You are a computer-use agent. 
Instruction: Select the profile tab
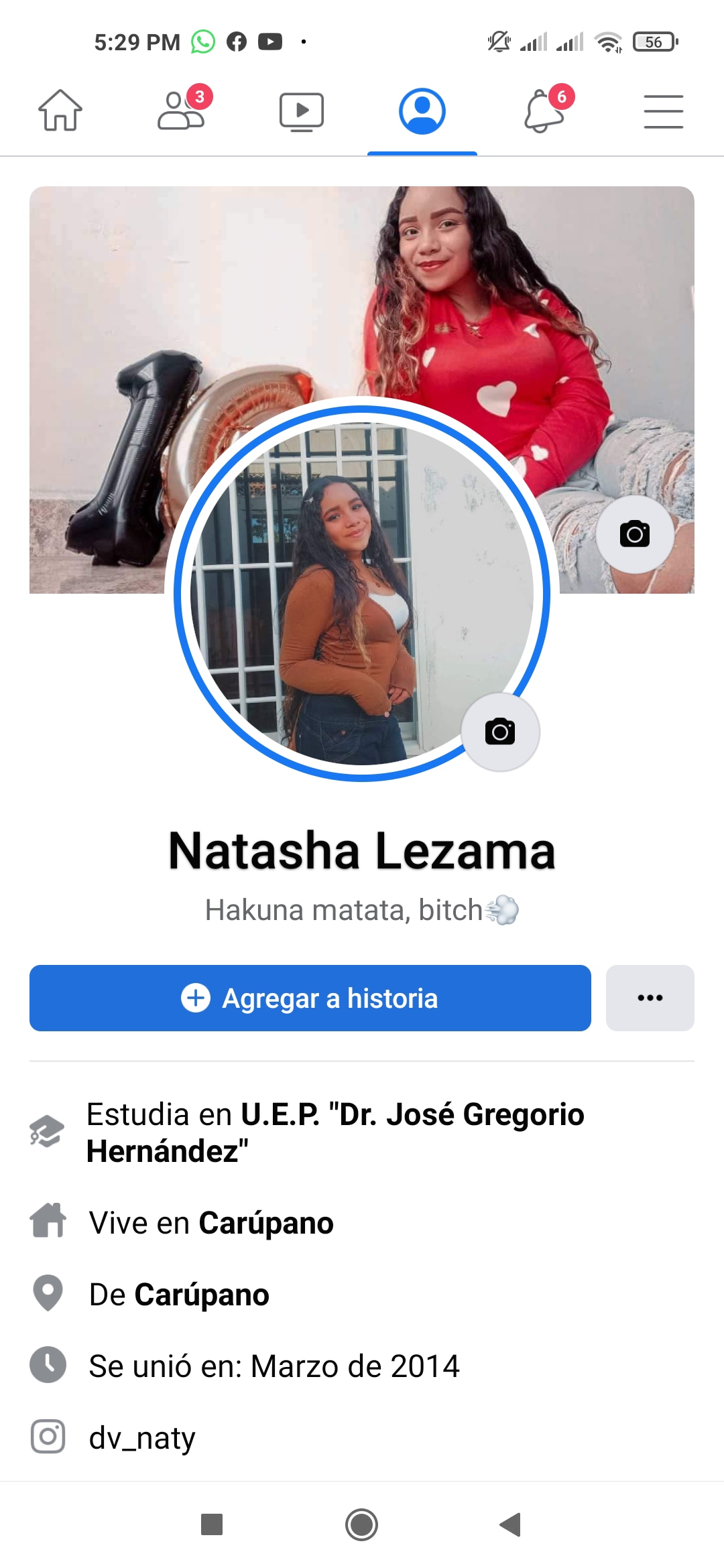click(x=422, y=111)
